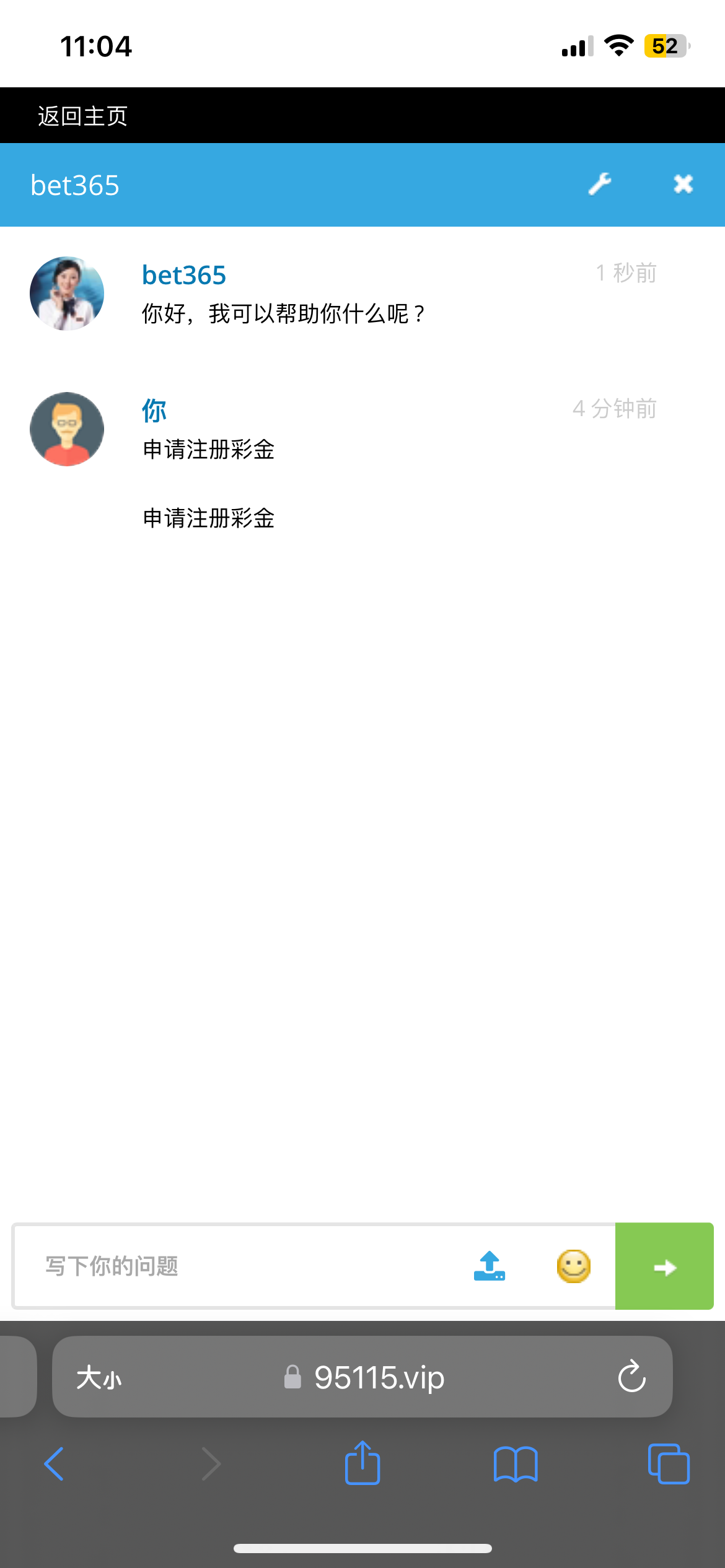Show open Safari tabs

(668, 1464)
